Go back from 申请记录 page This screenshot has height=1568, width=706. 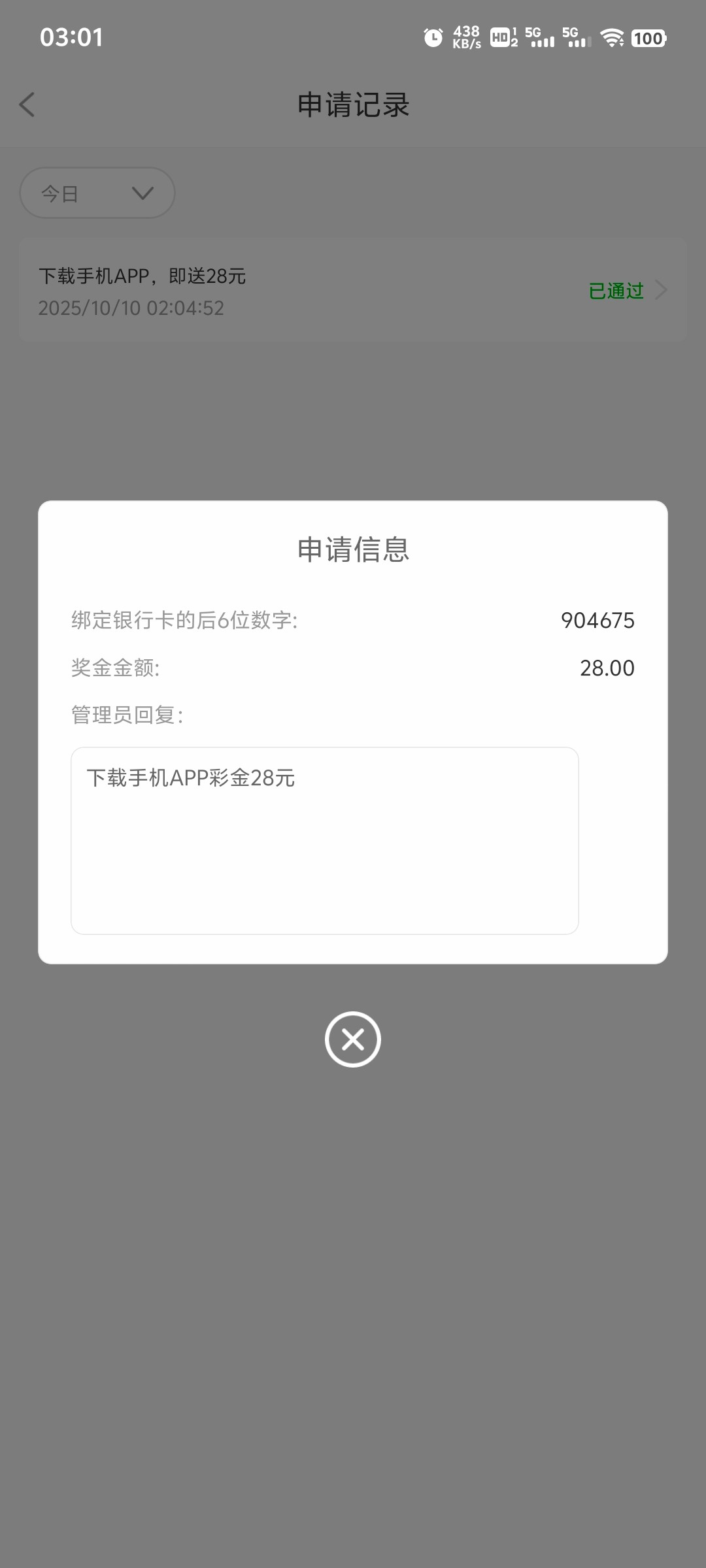(x=27, y=105)
